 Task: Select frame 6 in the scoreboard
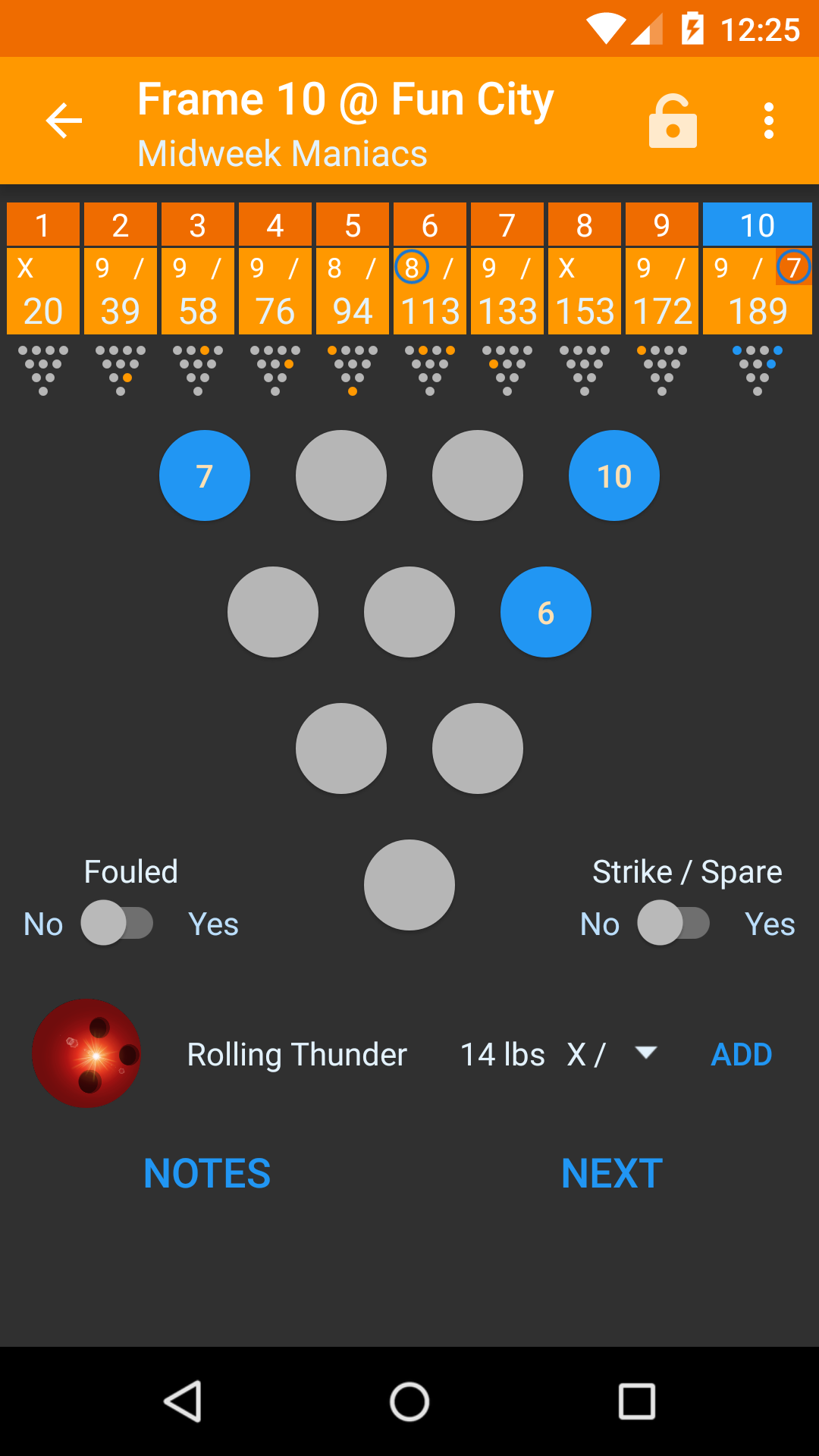pos(430,268)
